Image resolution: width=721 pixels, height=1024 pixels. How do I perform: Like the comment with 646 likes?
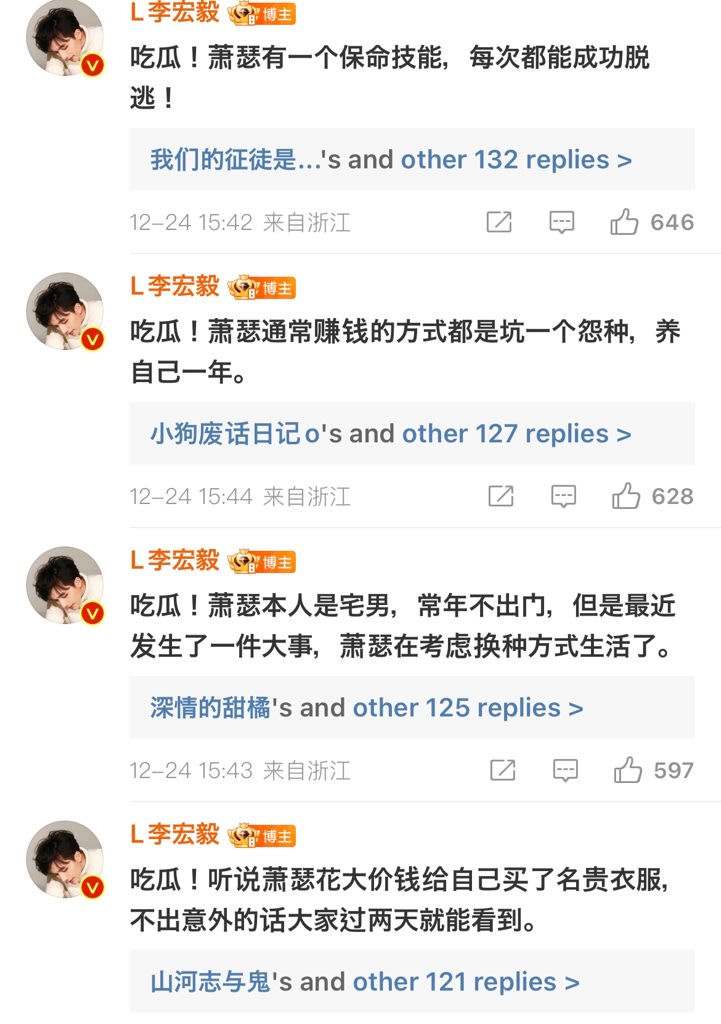(625, 222)
